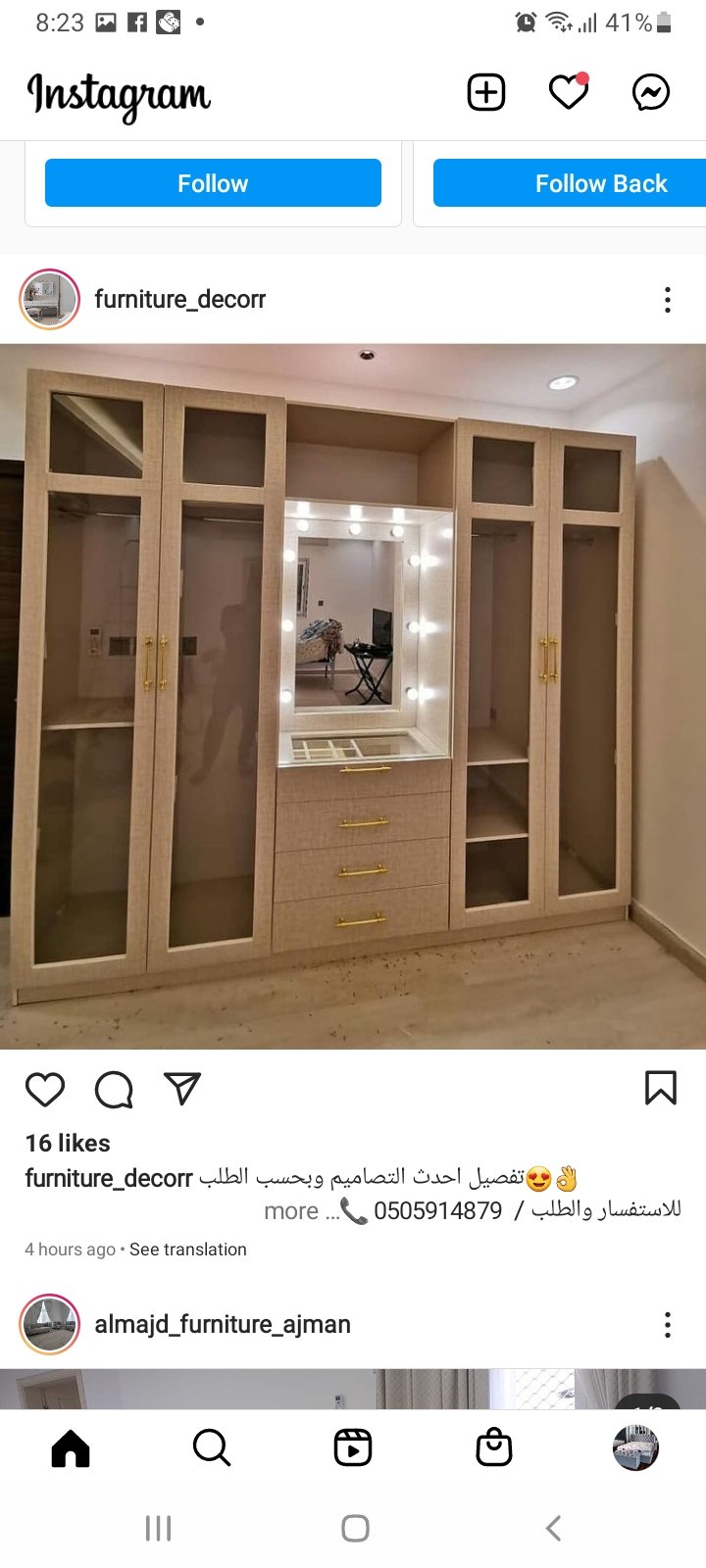Screen dimensions: 706x1568
Task: Open almajd_furniture_ajman profile
Action: 223,1324
